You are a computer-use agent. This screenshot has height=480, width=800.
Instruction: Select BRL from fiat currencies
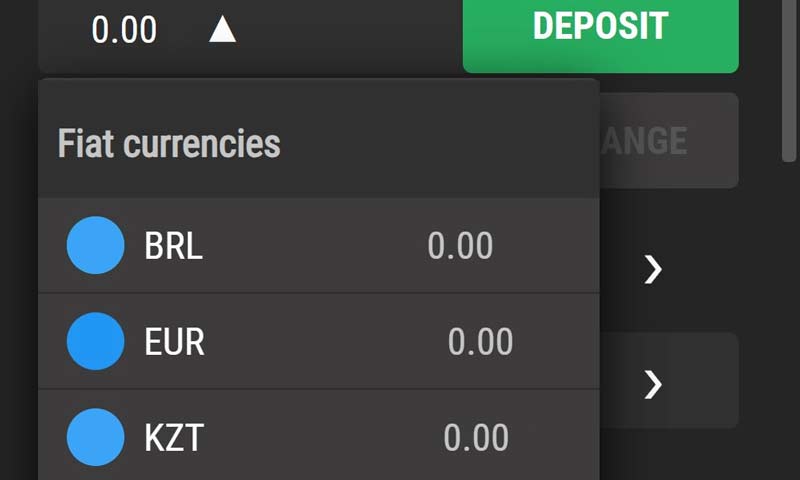click(318, 246)
